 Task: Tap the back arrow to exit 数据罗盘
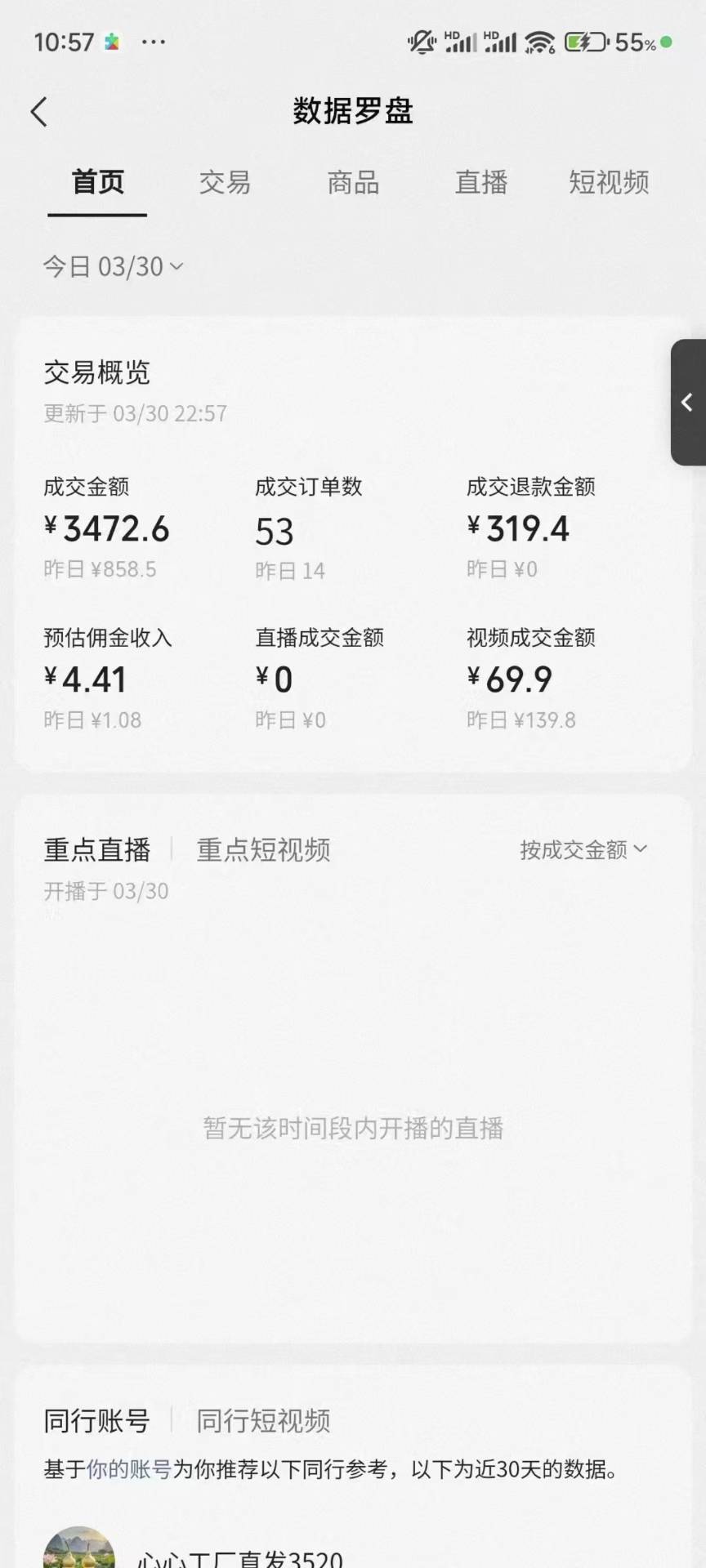pos(39,111)
